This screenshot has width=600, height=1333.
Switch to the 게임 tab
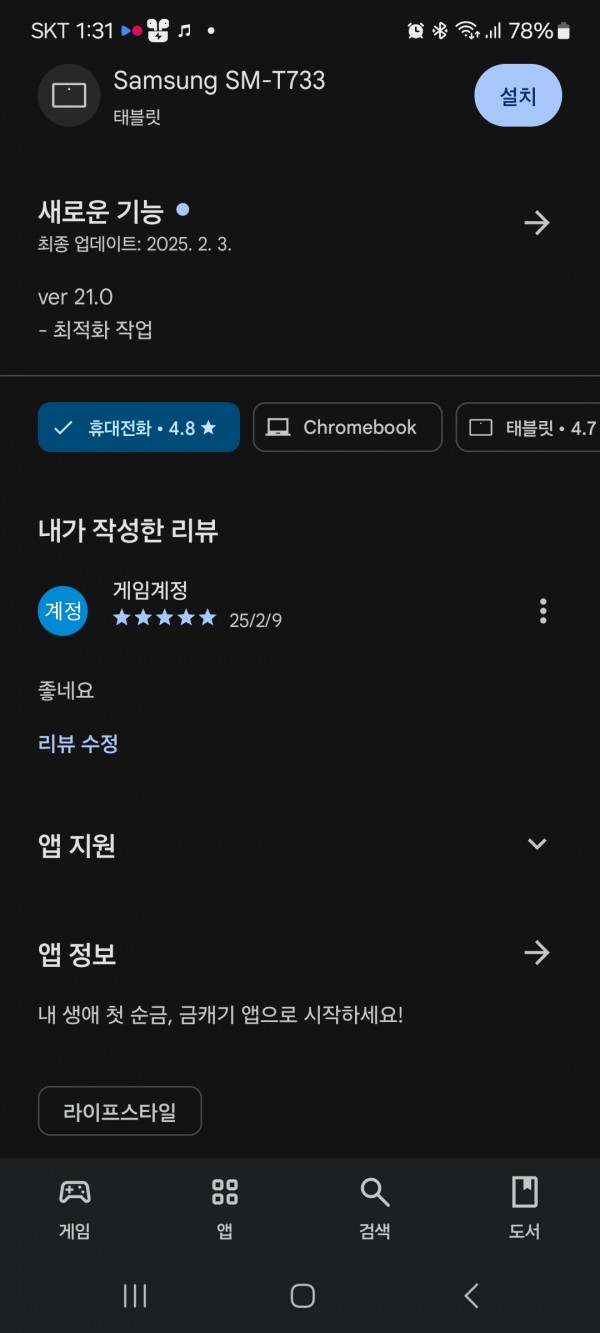point(75,1207)
